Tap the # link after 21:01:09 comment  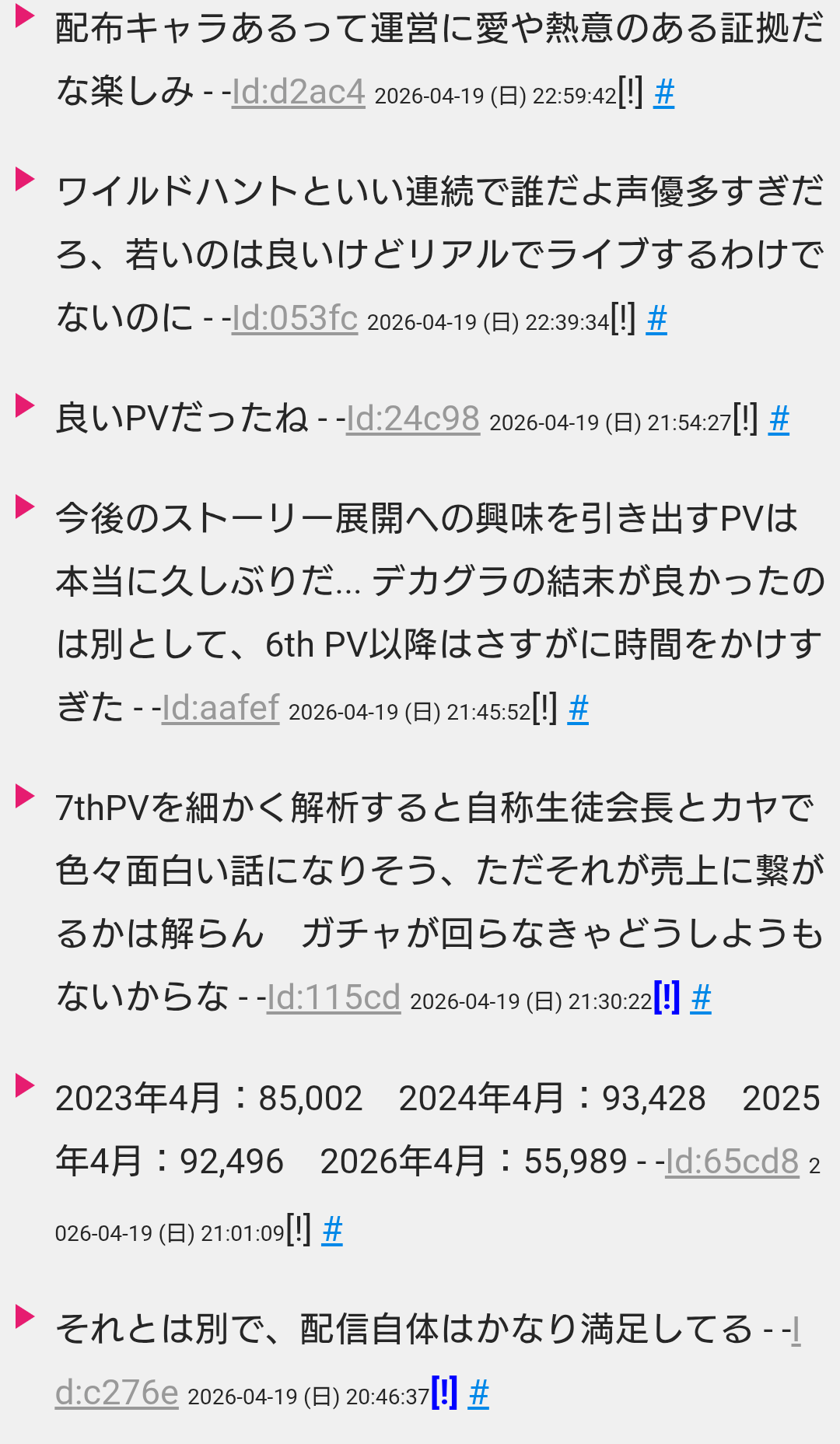pos(332,1231)
